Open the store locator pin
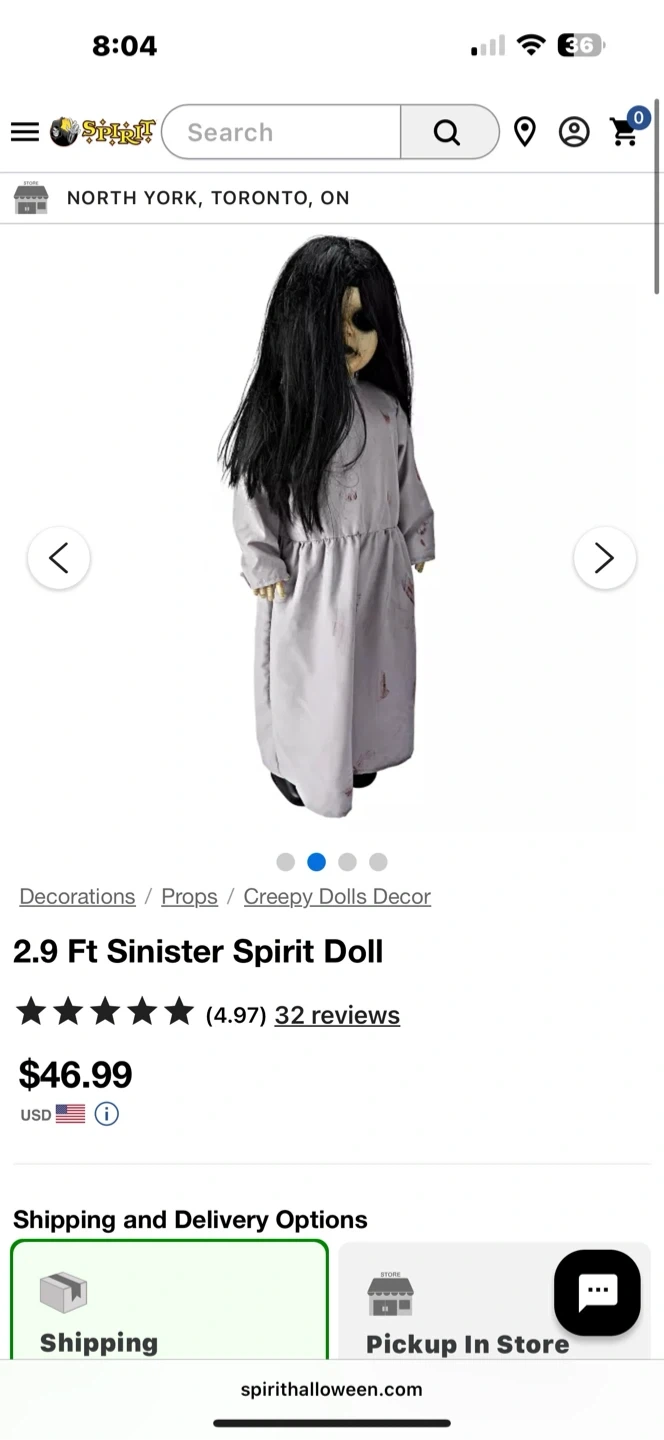Viewport: 664px width, 1440px height. tap(525, 132)
